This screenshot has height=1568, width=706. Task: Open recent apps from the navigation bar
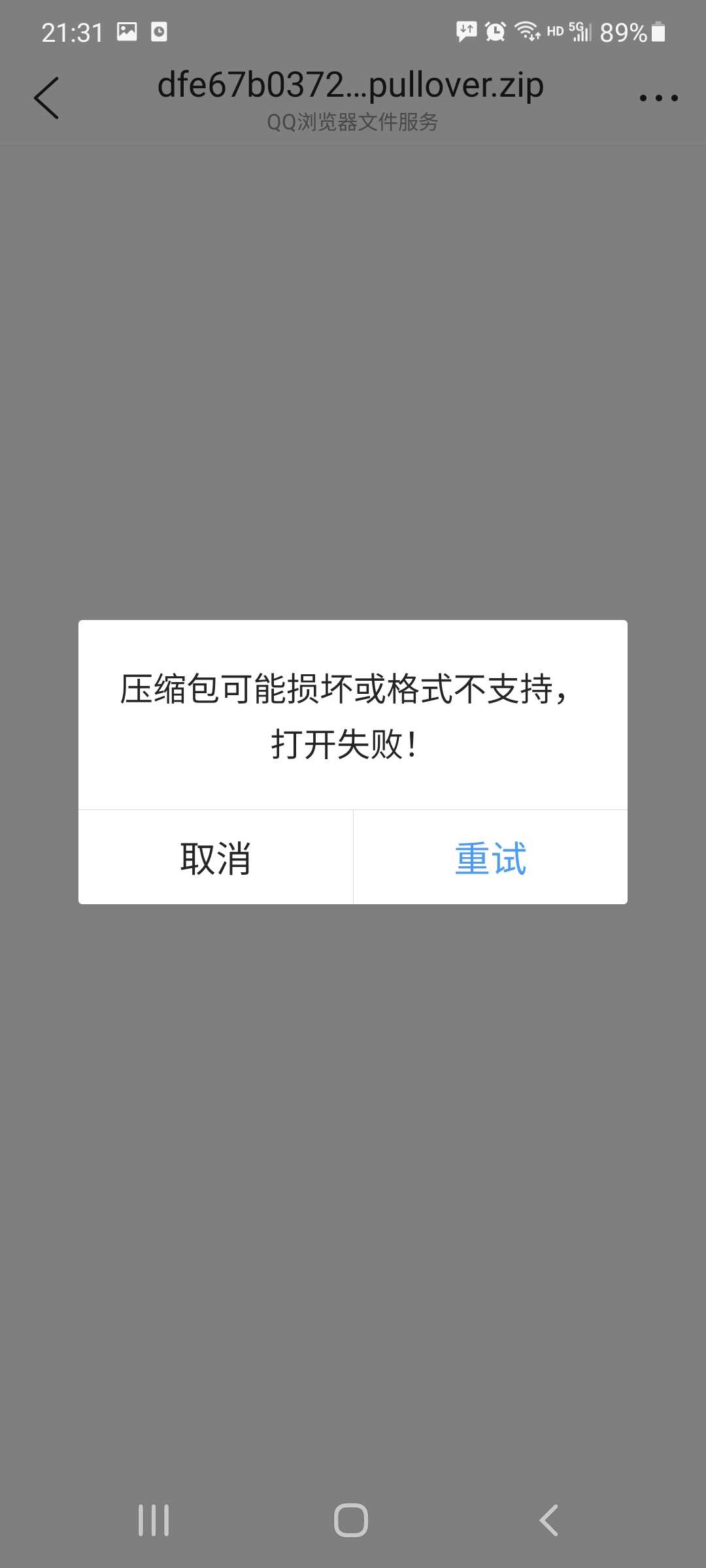(x=154, y=1520)
